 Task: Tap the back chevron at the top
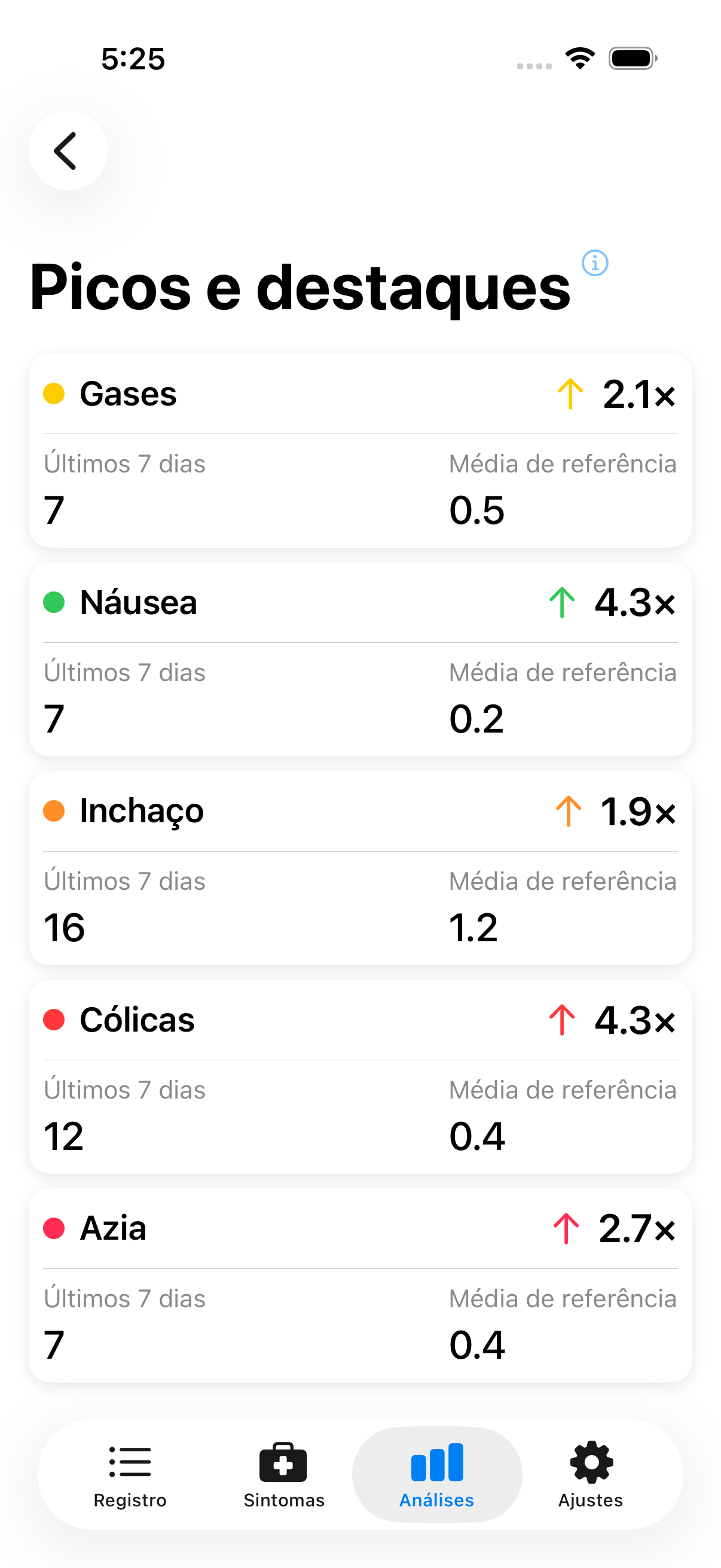[67, 150]
